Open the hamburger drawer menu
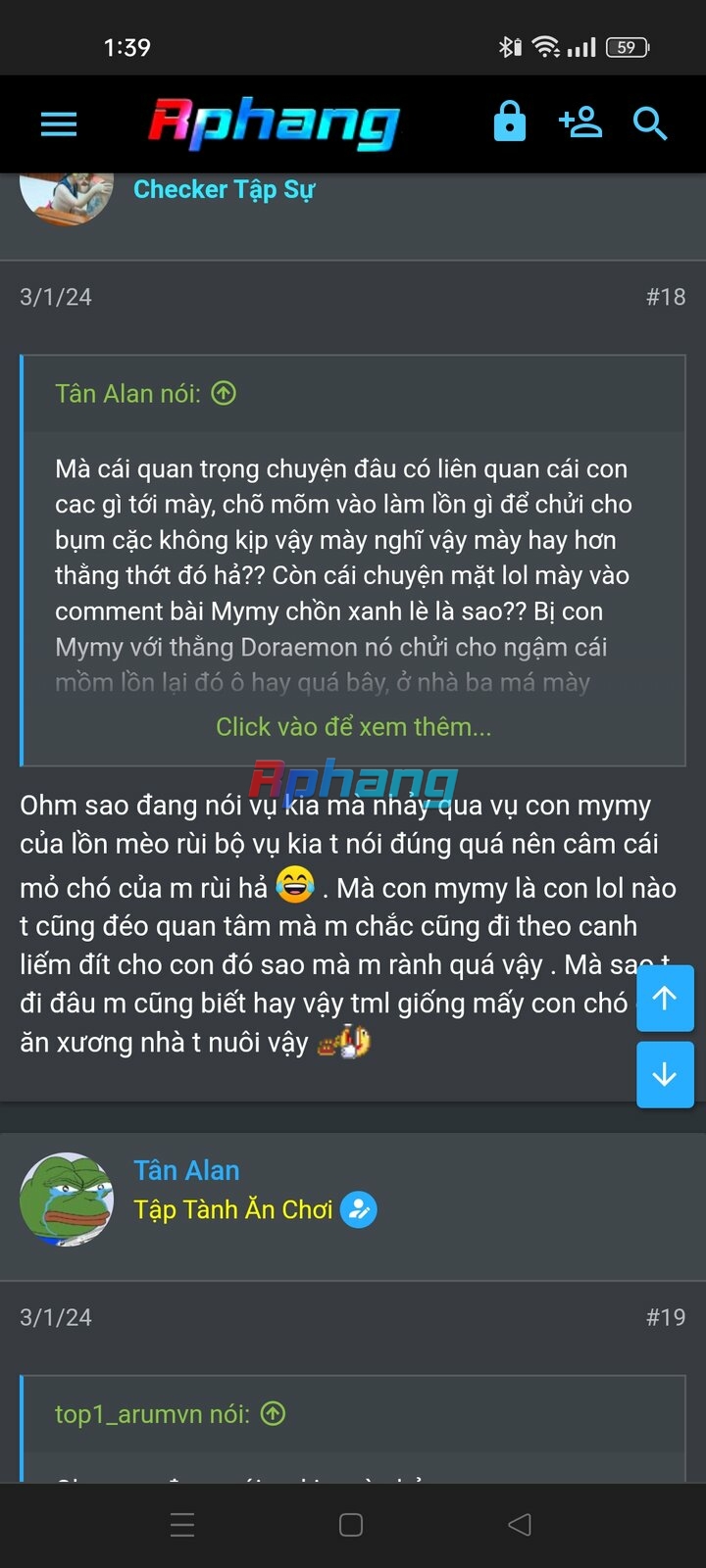706x1568 pixels. pos(59,123)
